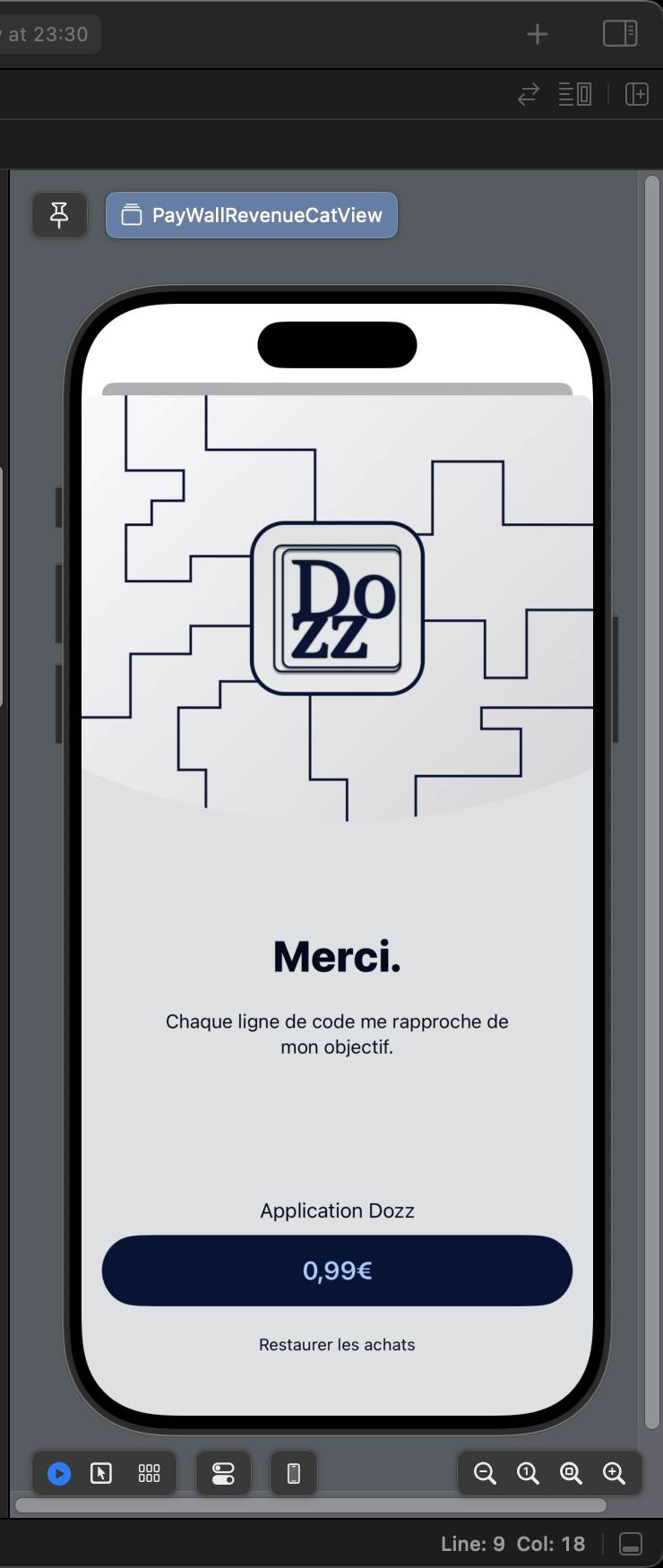Viewport: 663px width, 1568px height.
Task: Zoom in the canvas
Action: coord(614,1473)
